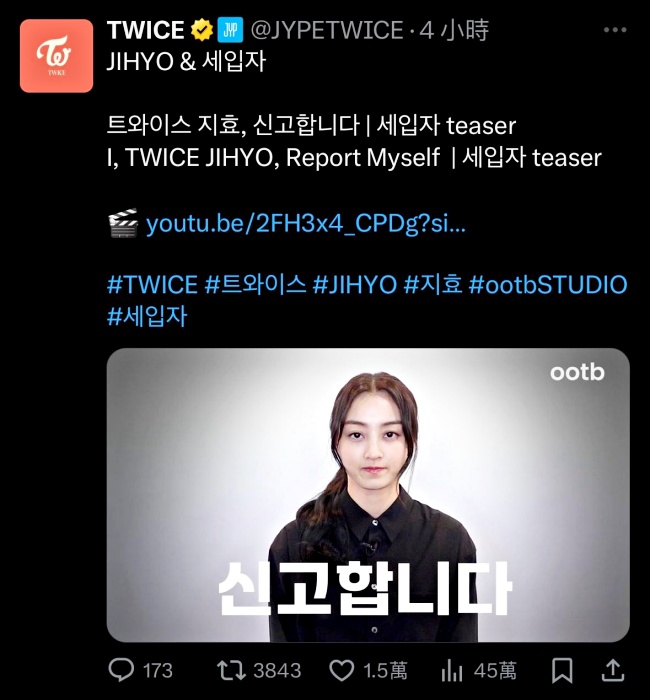Image resolution: width=650 pixels, height=700 pixels.
Task: Open the #JIHYO hashtag
Action: tap(355, 285)
